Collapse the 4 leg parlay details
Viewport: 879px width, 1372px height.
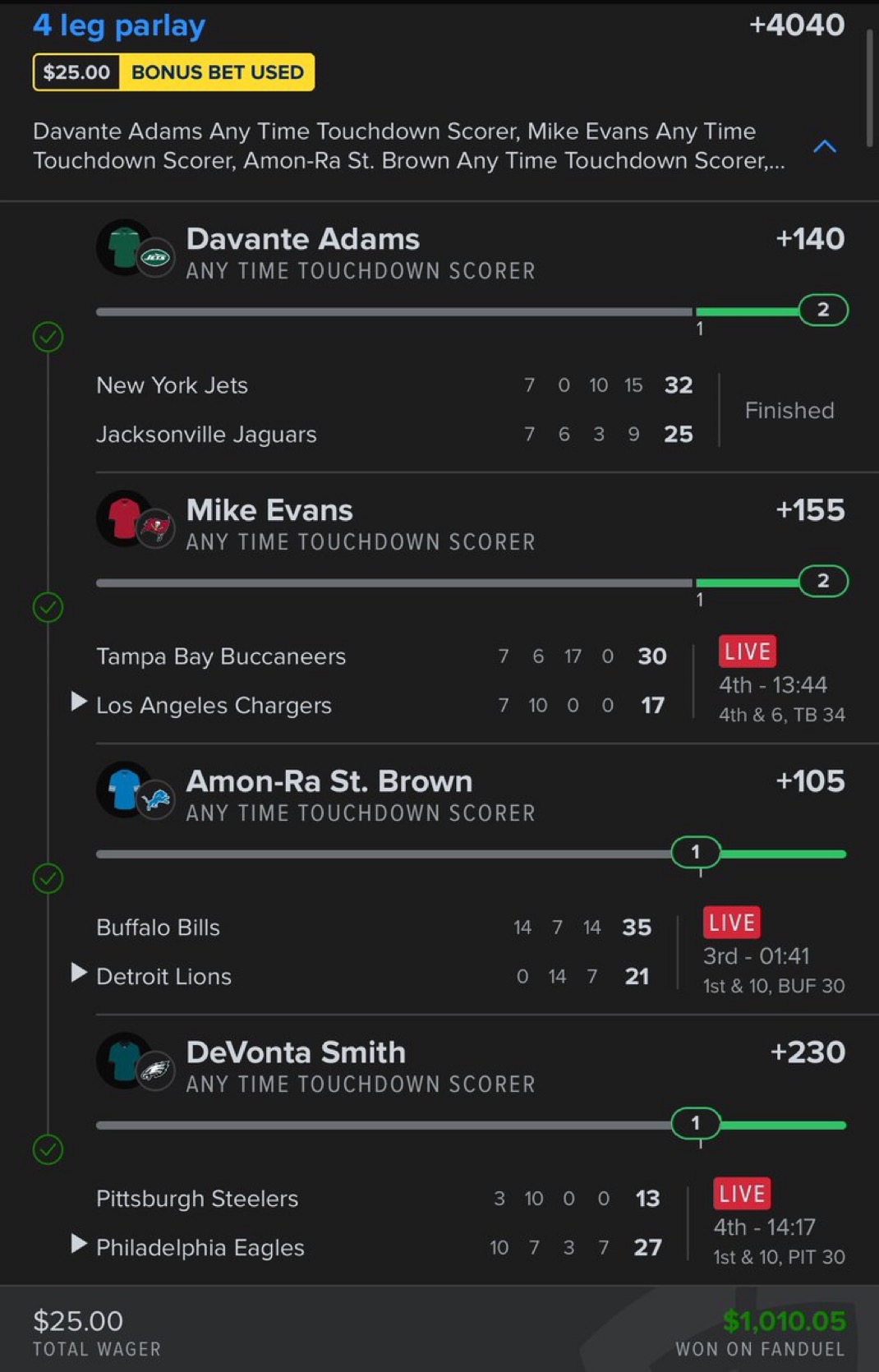(x=824, y=147)
